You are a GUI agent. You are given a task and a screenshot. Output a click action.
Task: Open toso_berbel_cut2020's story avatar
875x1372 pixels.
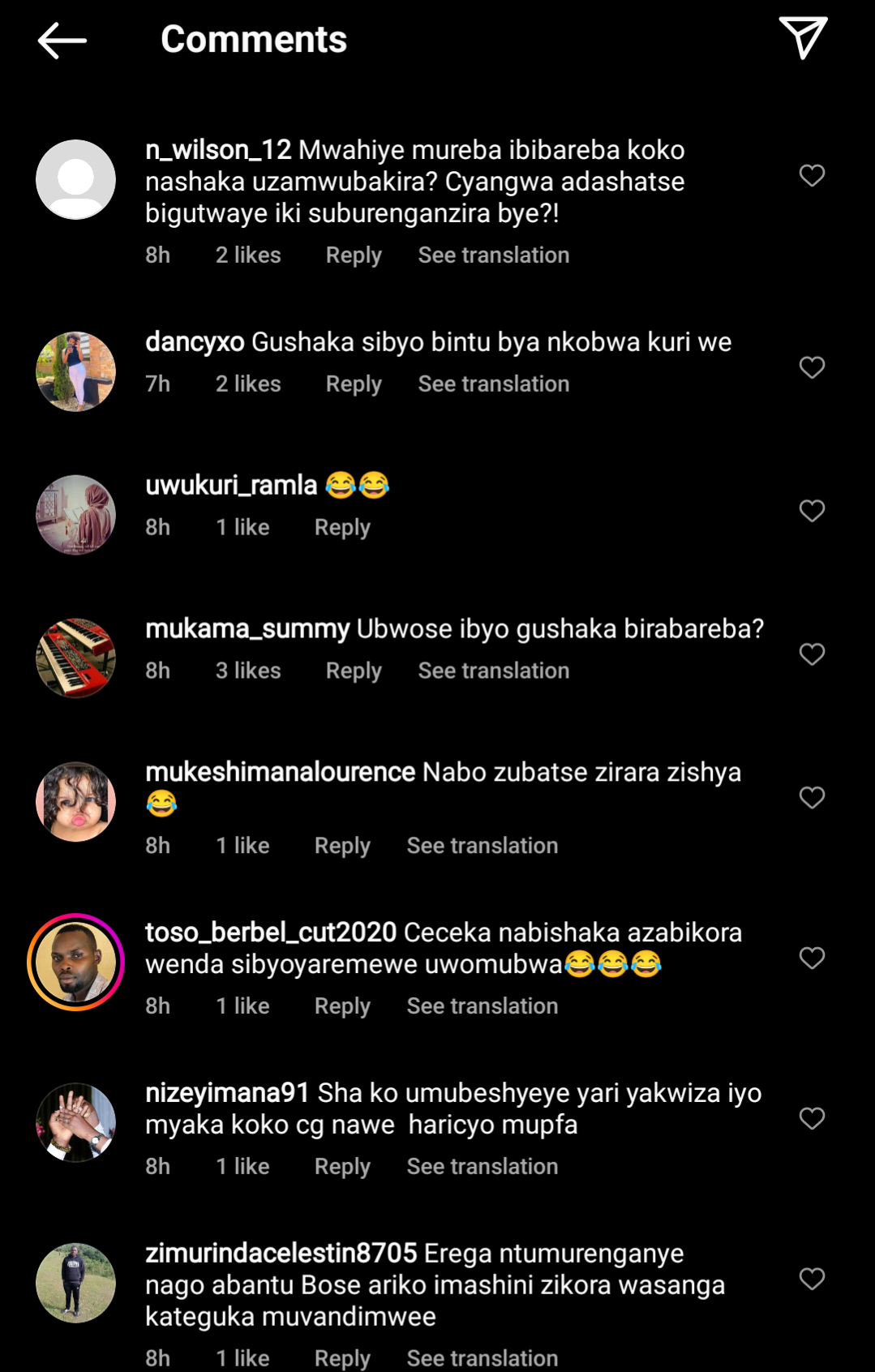pos(76,963)
